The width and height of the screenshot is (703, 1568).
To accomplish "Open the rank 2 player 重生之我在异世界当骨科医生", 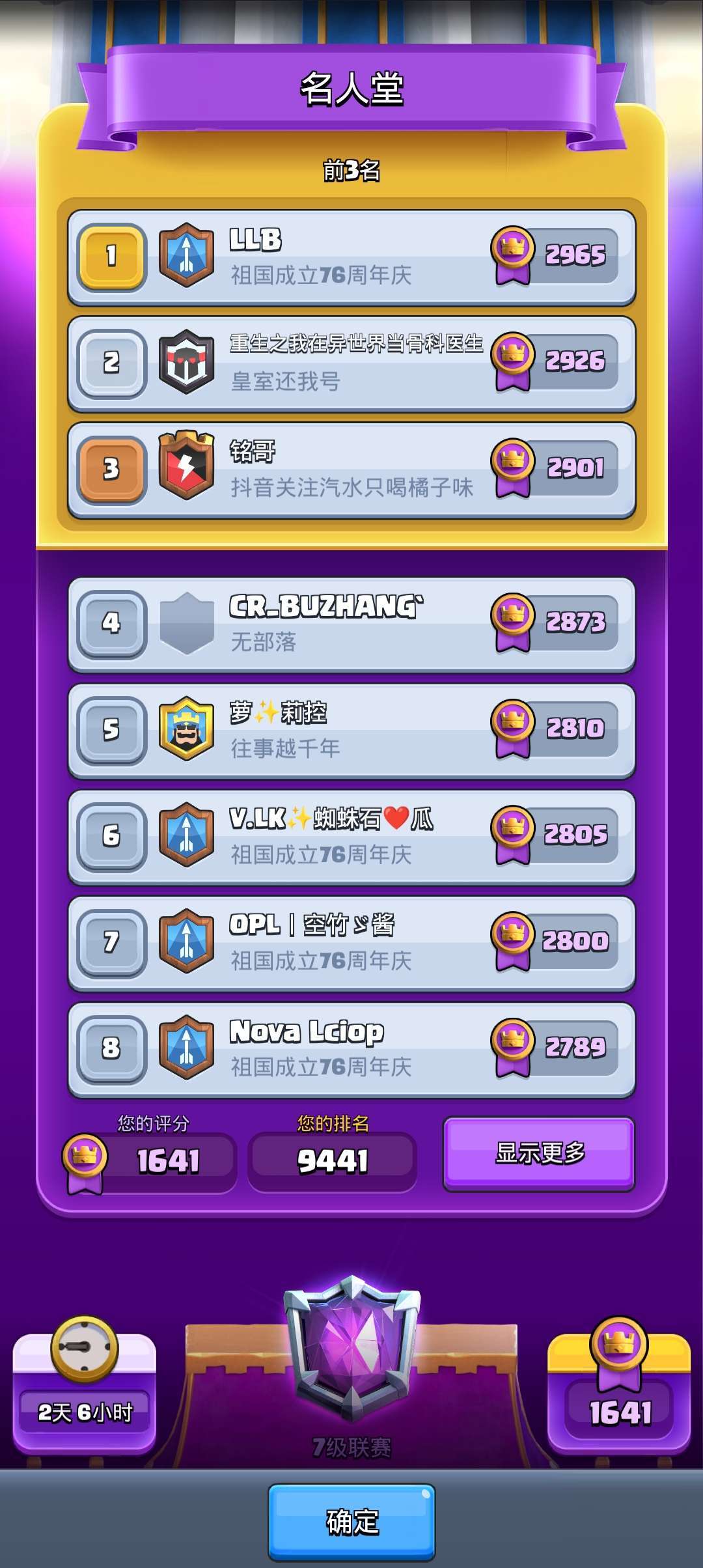I will (351, 363).
